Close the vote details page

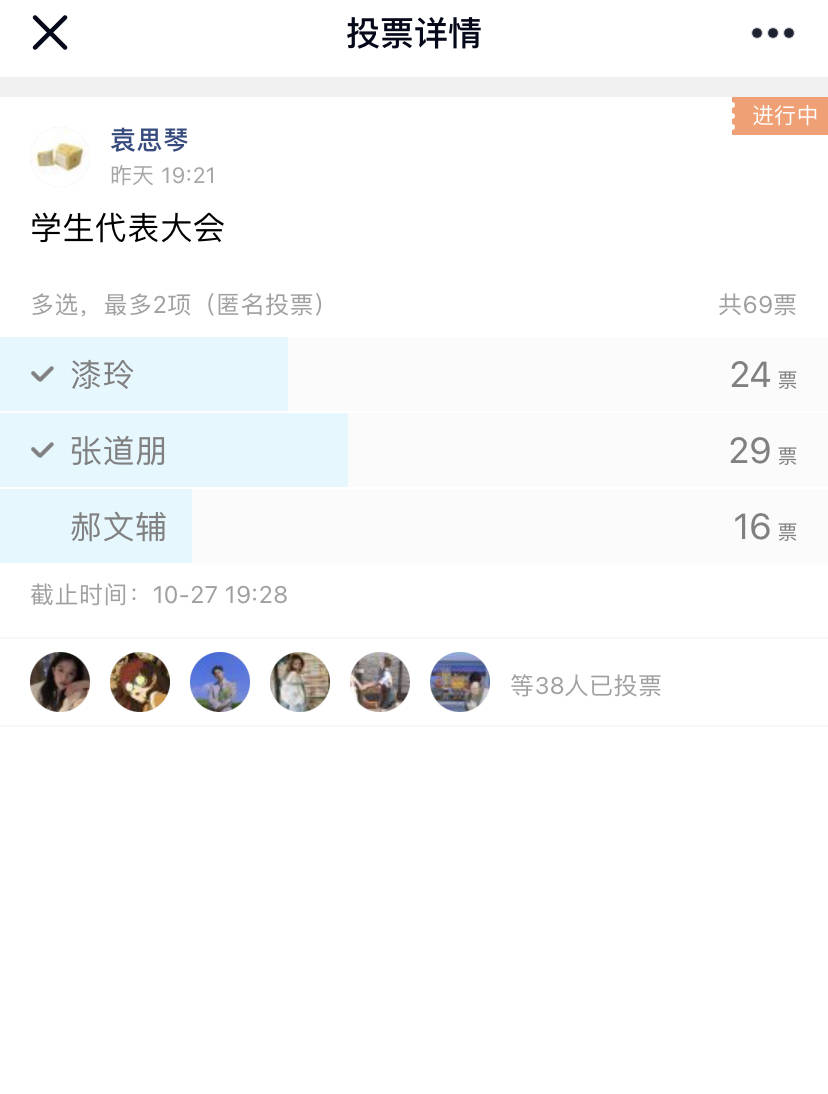tap(49, 33)
